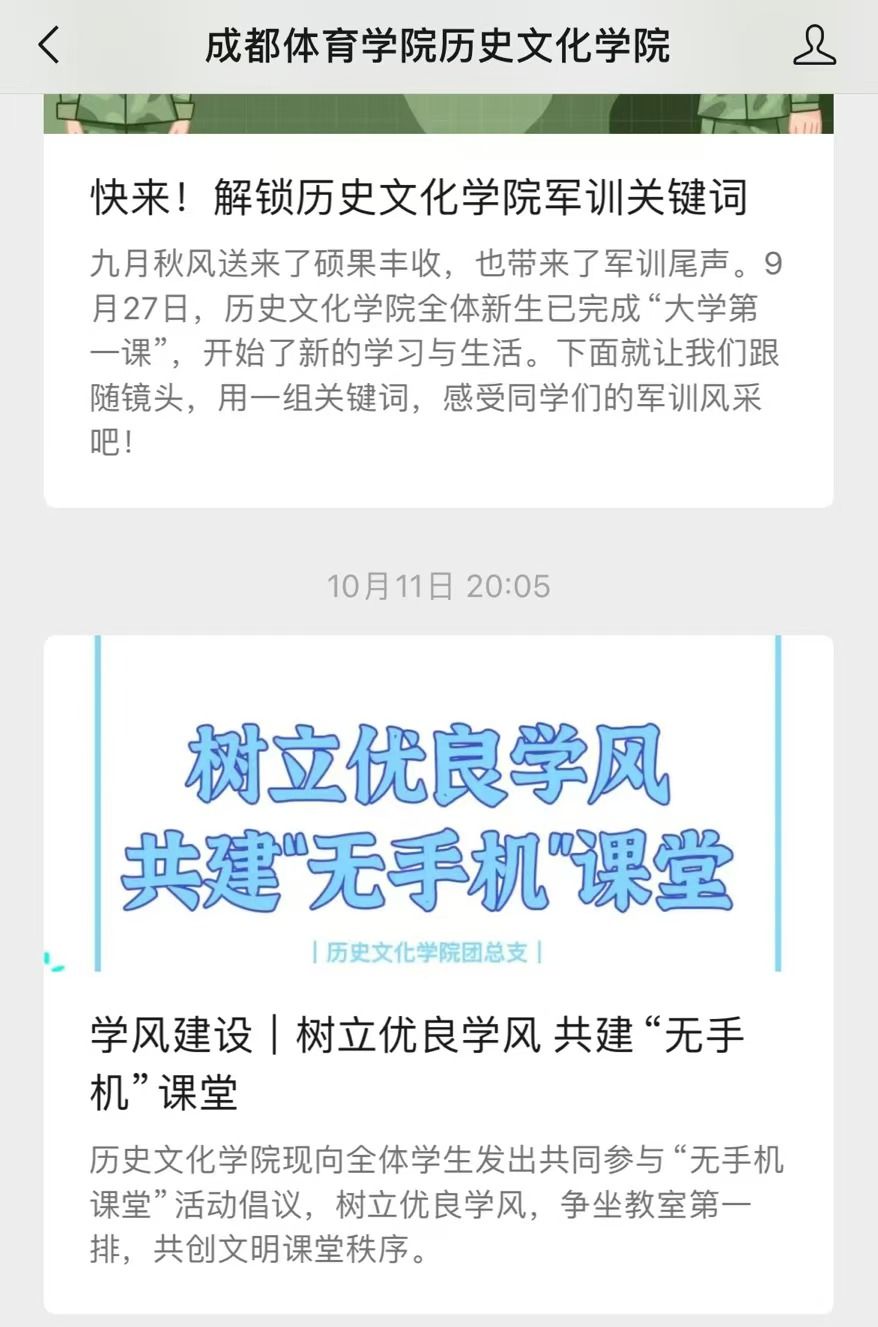Tap the timestamp '10月11日 20:05'
Image resolution: width=878 pixels, height=1327 pixels.
point(438,588)
